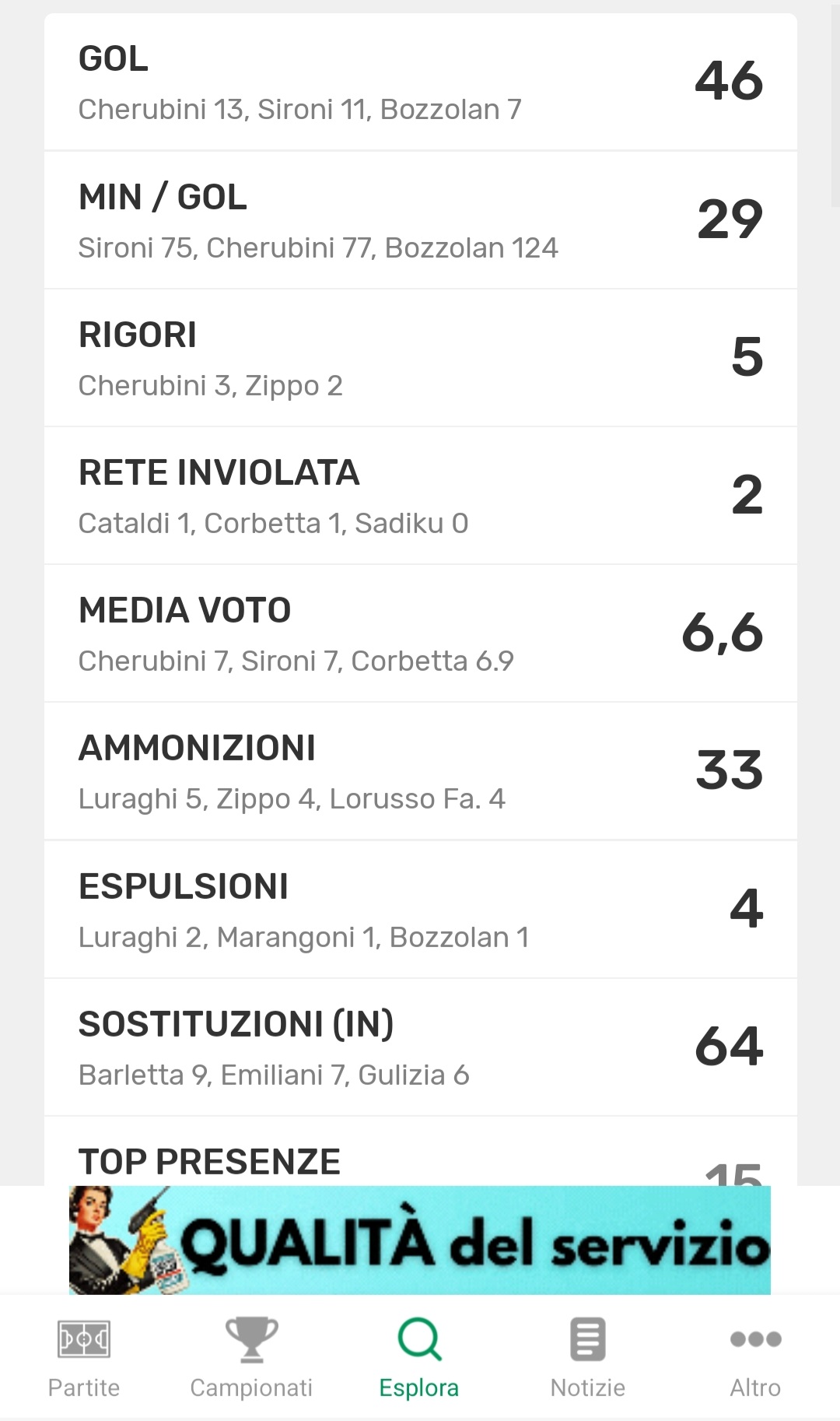Open the MEDIA VOTO row
The height and width of the screenshot is (1421, 840).
tap(420, 633)
